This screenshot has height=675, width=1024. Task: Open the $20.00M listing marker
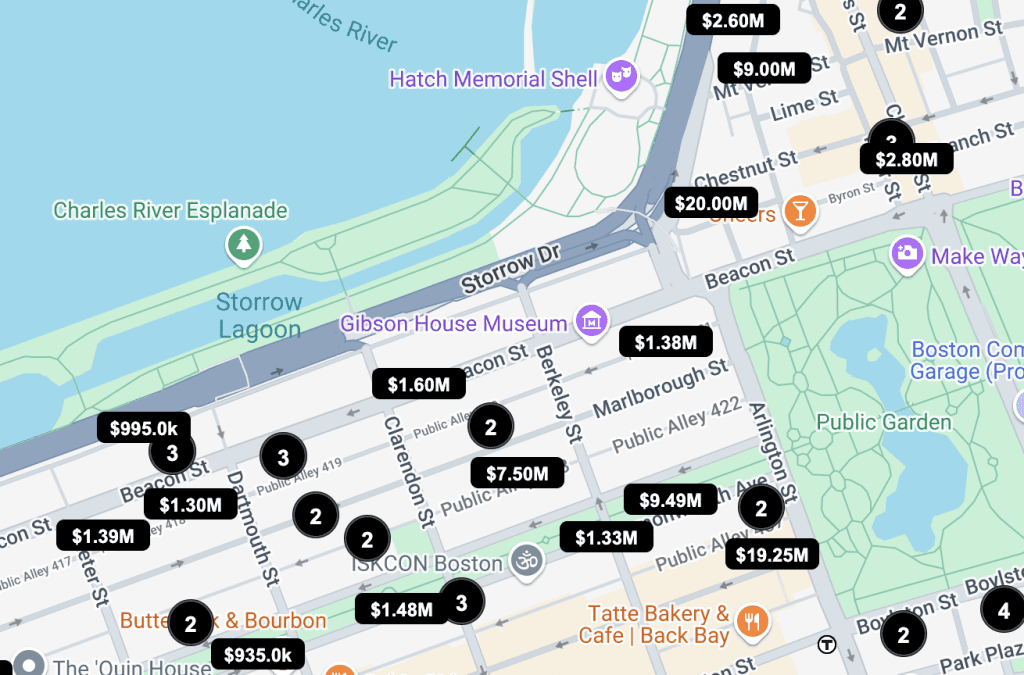[711, 204]
